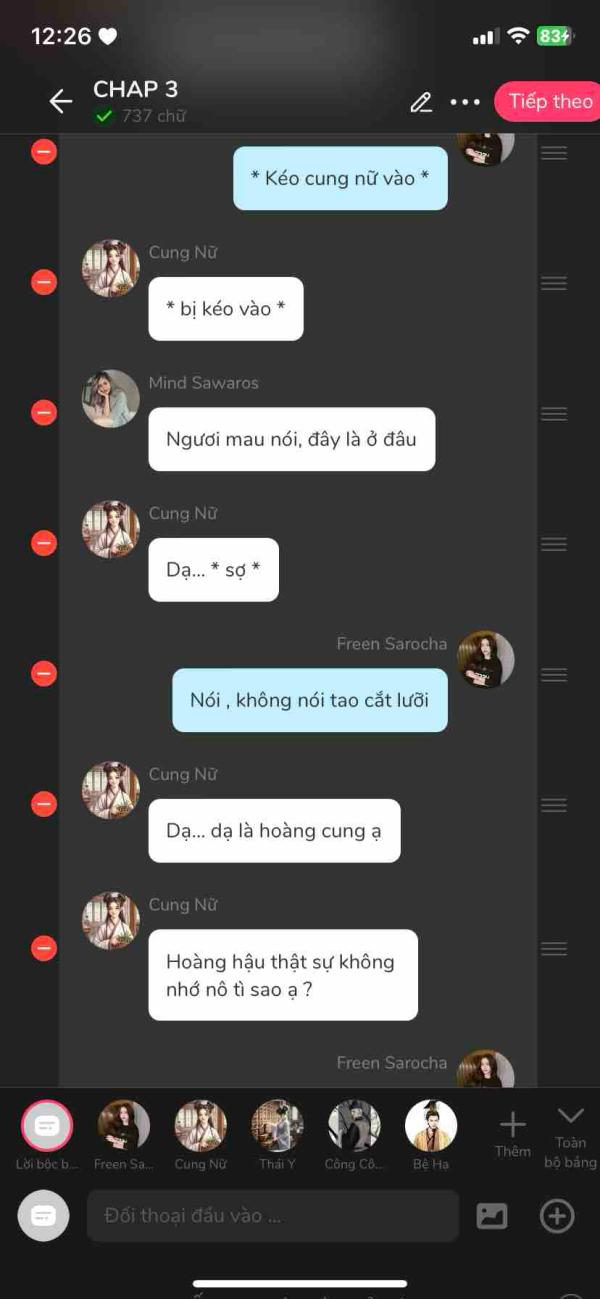
Task: Remove the message "Ngươi mau nói, đây là ở đâu"
Action: 44,412
